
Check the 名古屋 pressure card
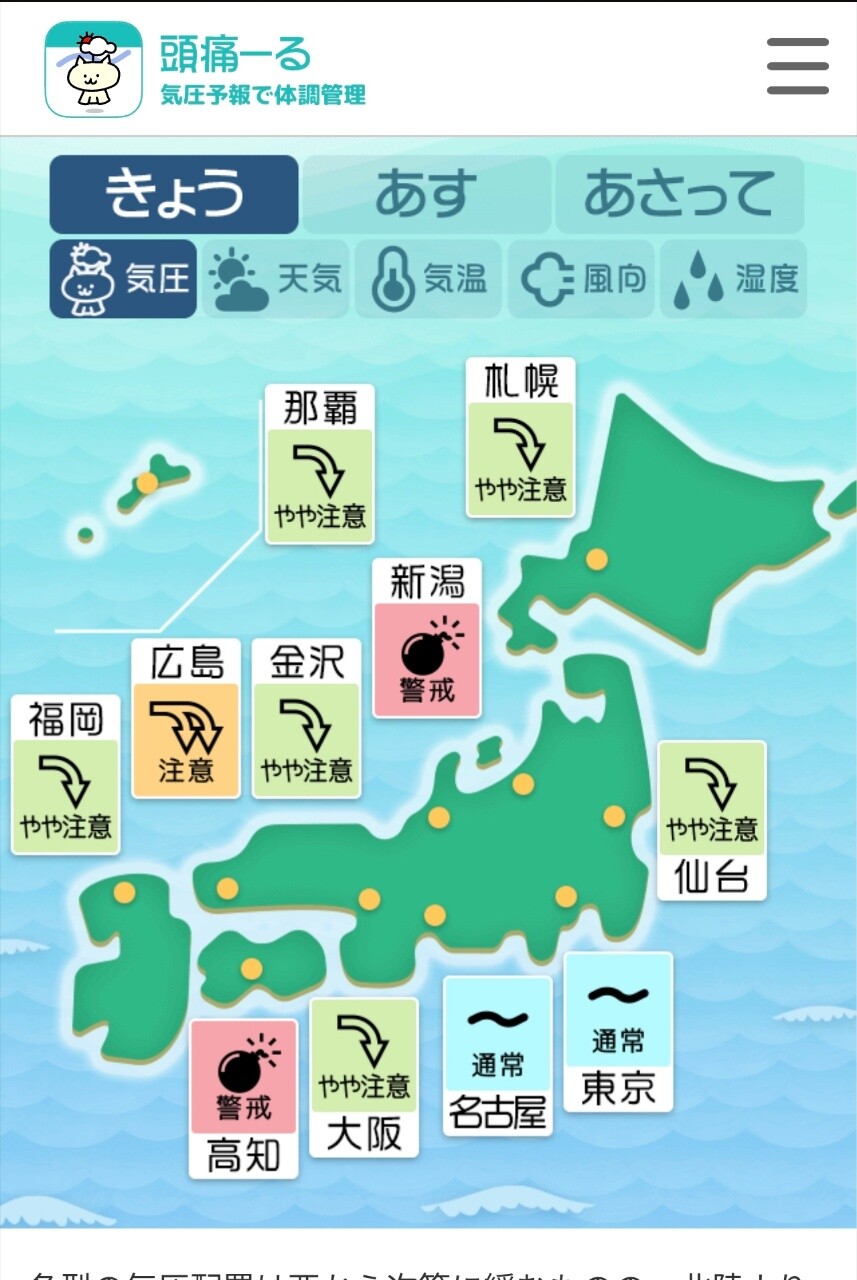click(498, 1056)
